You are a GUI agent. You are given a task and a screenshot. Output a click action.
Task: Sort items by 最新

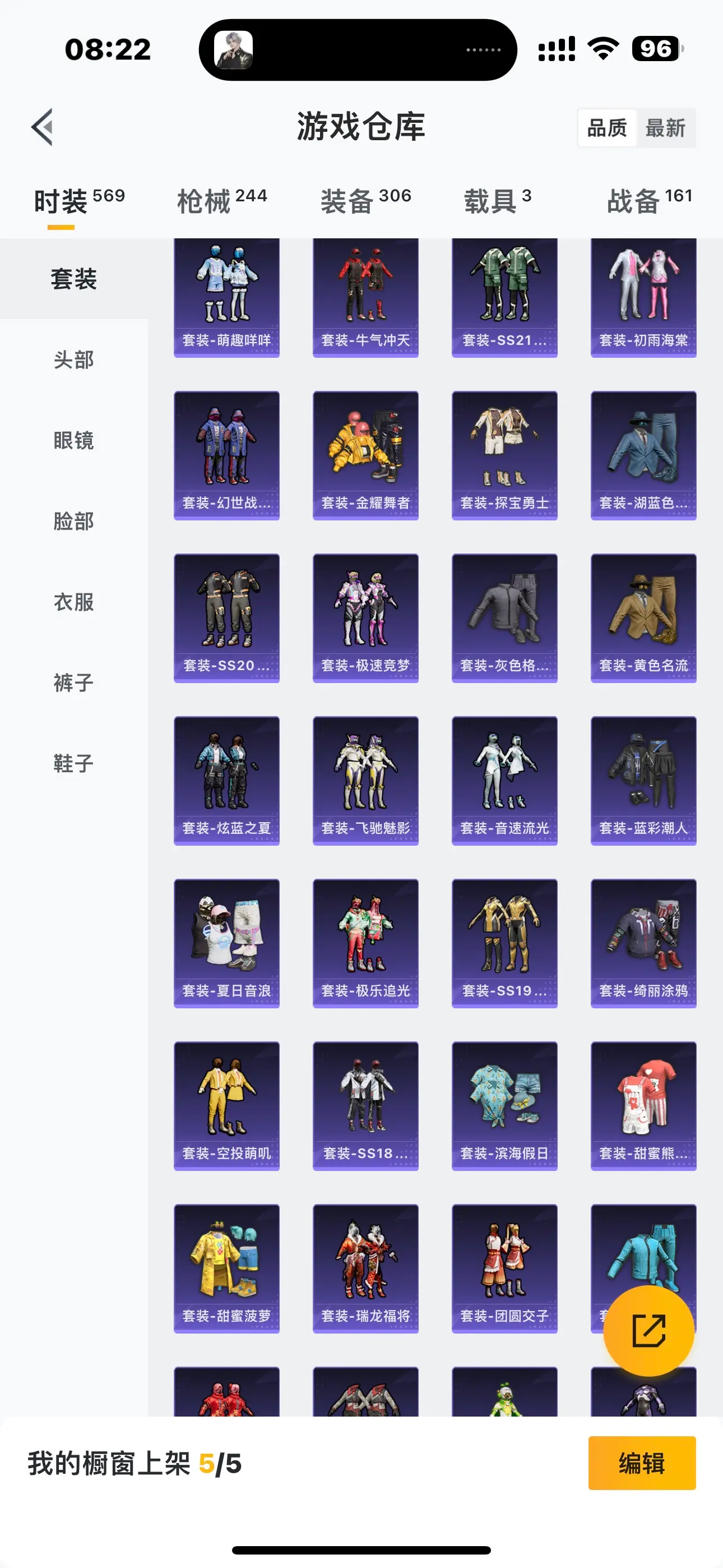click(x=665, y=128)
